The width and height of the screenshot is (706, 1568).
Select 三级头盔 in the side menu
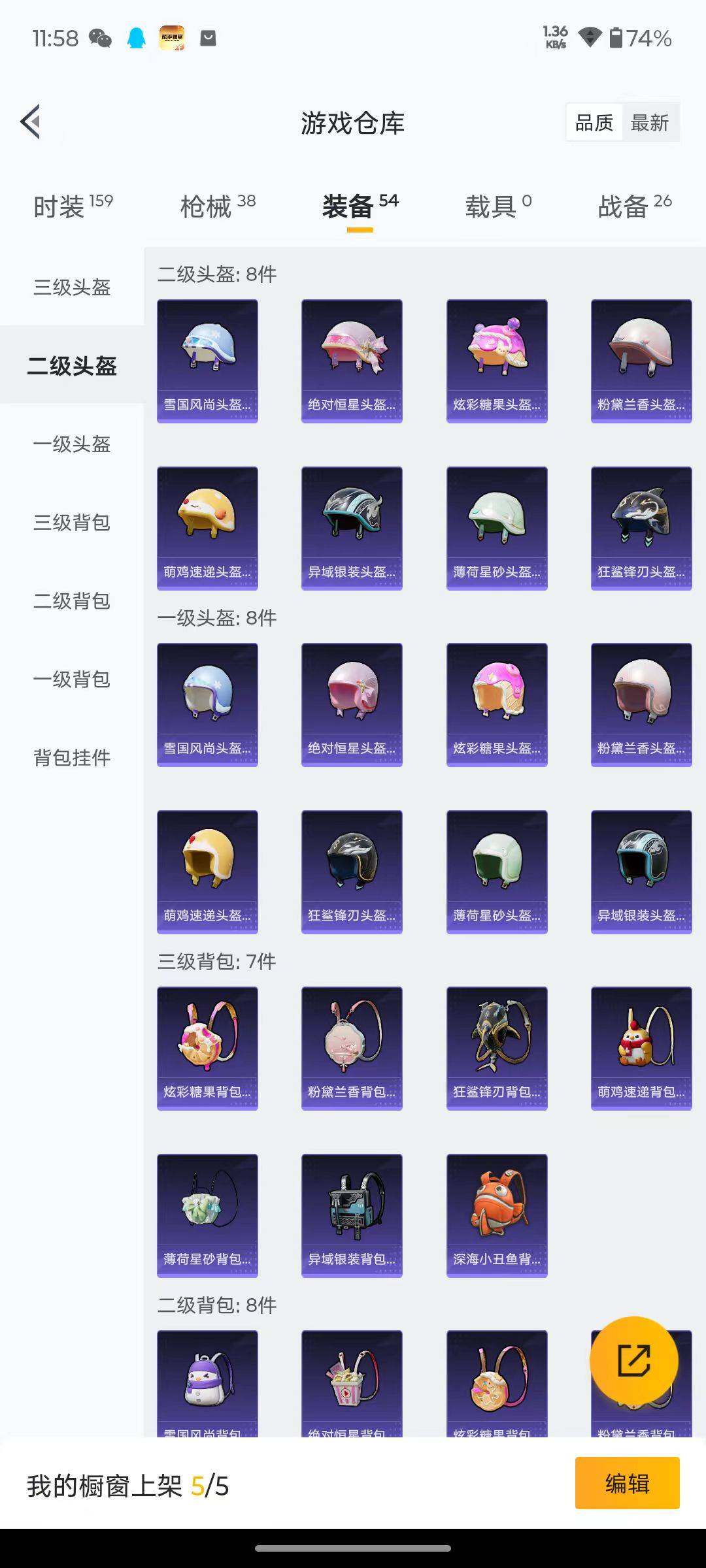coord(72,287)
